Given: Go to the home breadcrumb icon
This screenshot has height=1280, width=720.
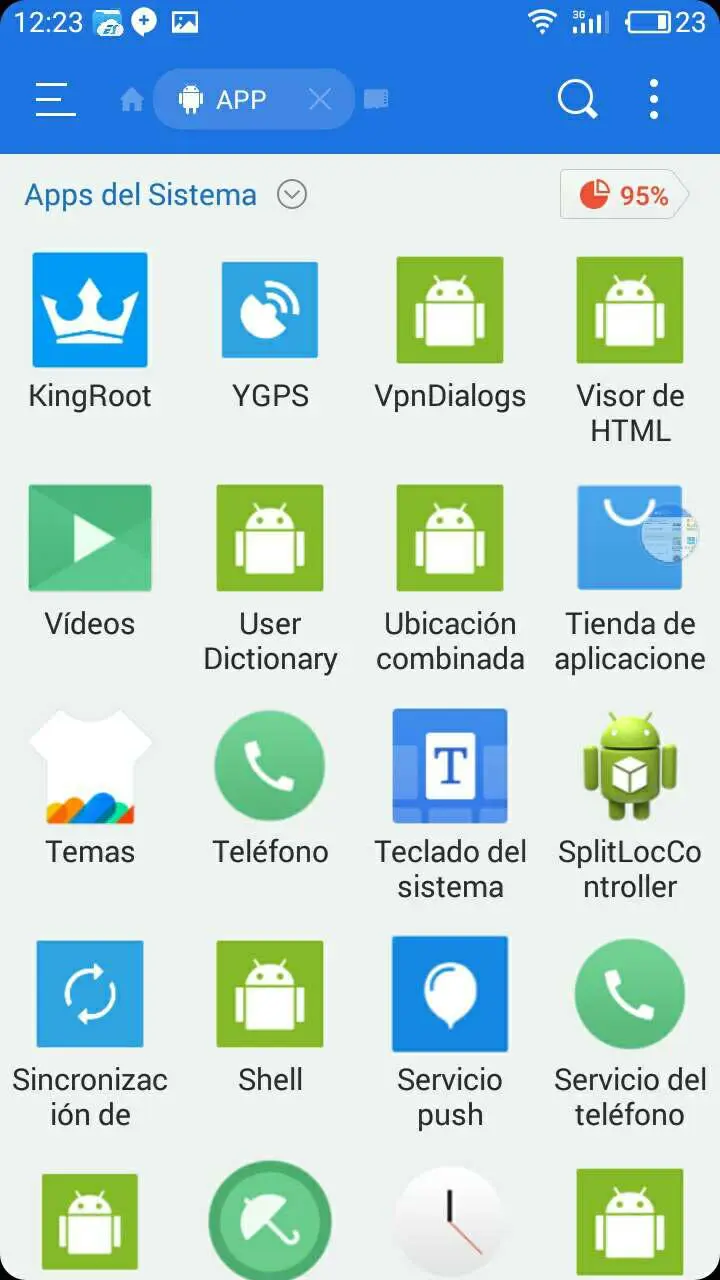Looking at the screenshot, I should [x=132, y=99].
